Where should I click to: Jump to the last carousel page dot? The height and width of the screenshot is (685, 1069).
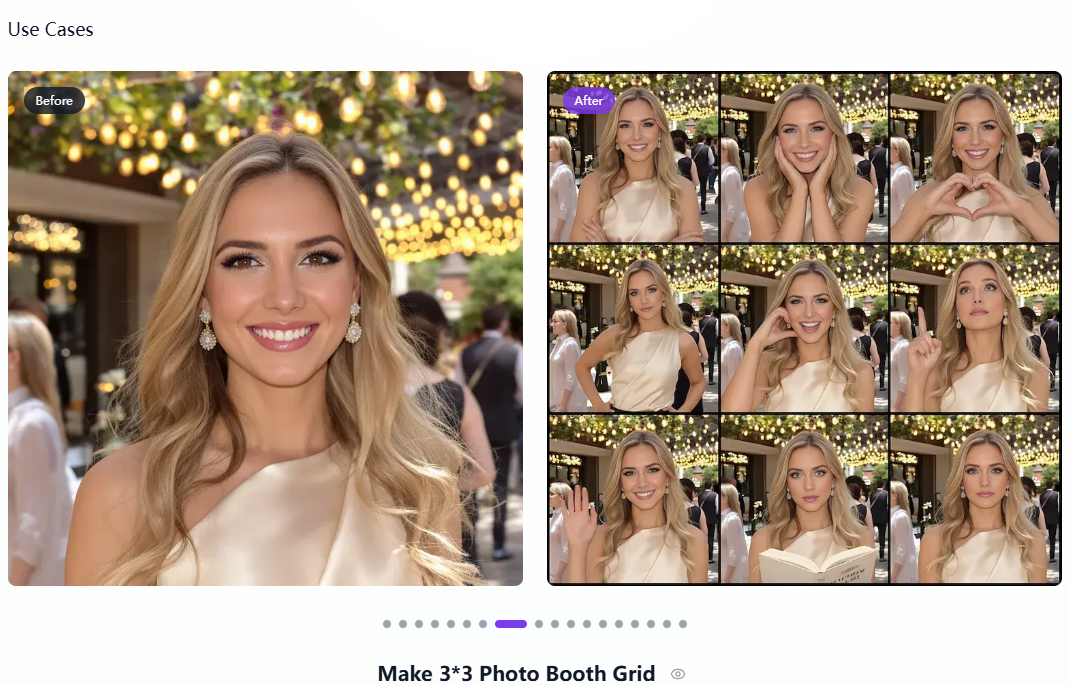(x=683, y=624)
